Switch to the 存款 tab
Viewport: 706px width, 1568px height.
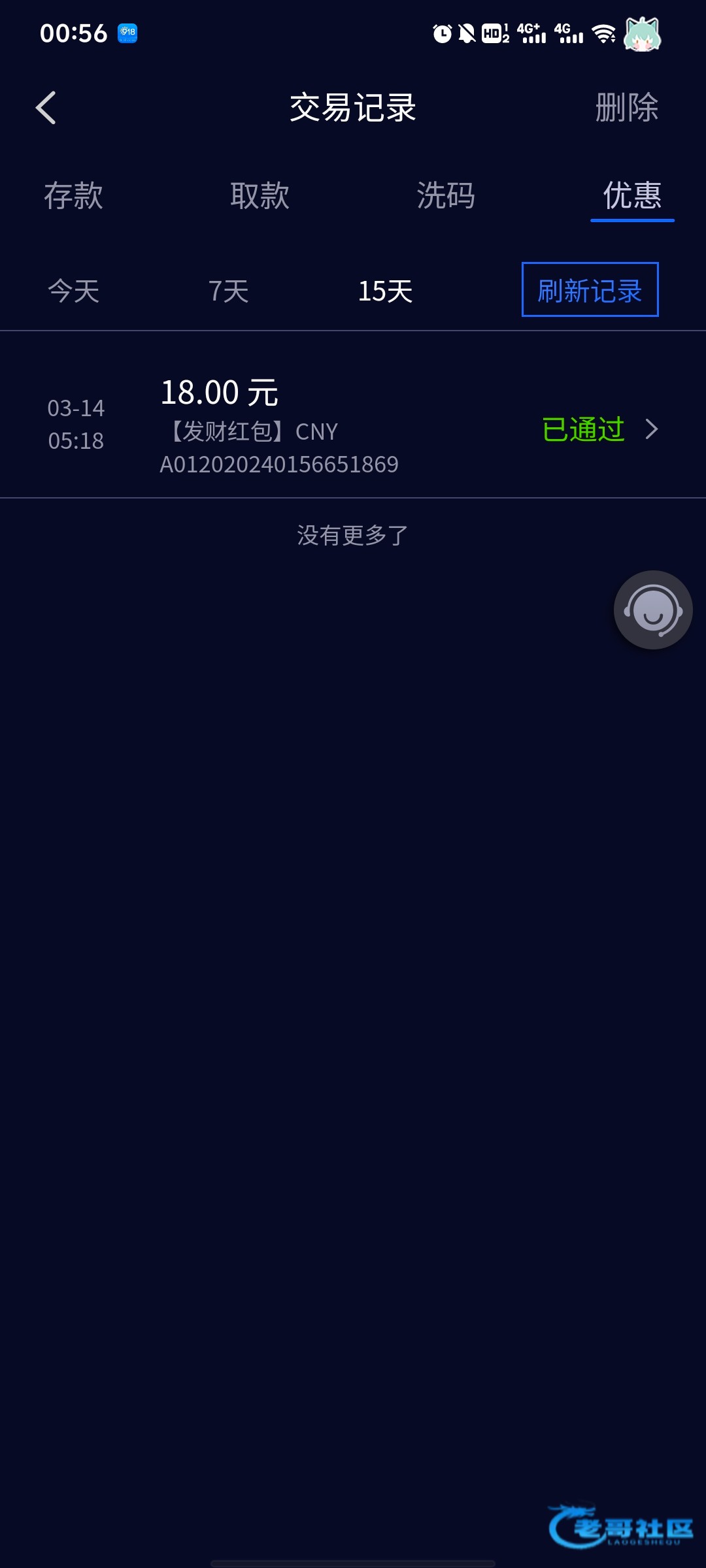73,196
